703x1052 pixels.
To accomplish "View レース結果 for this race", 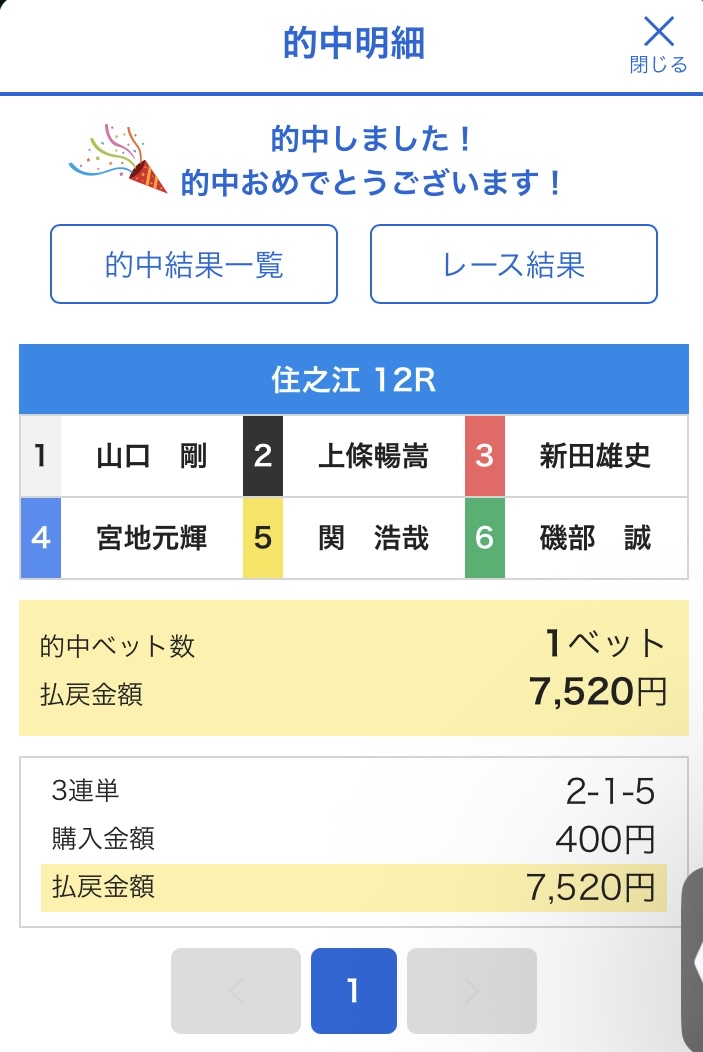I will coord(513,264).
